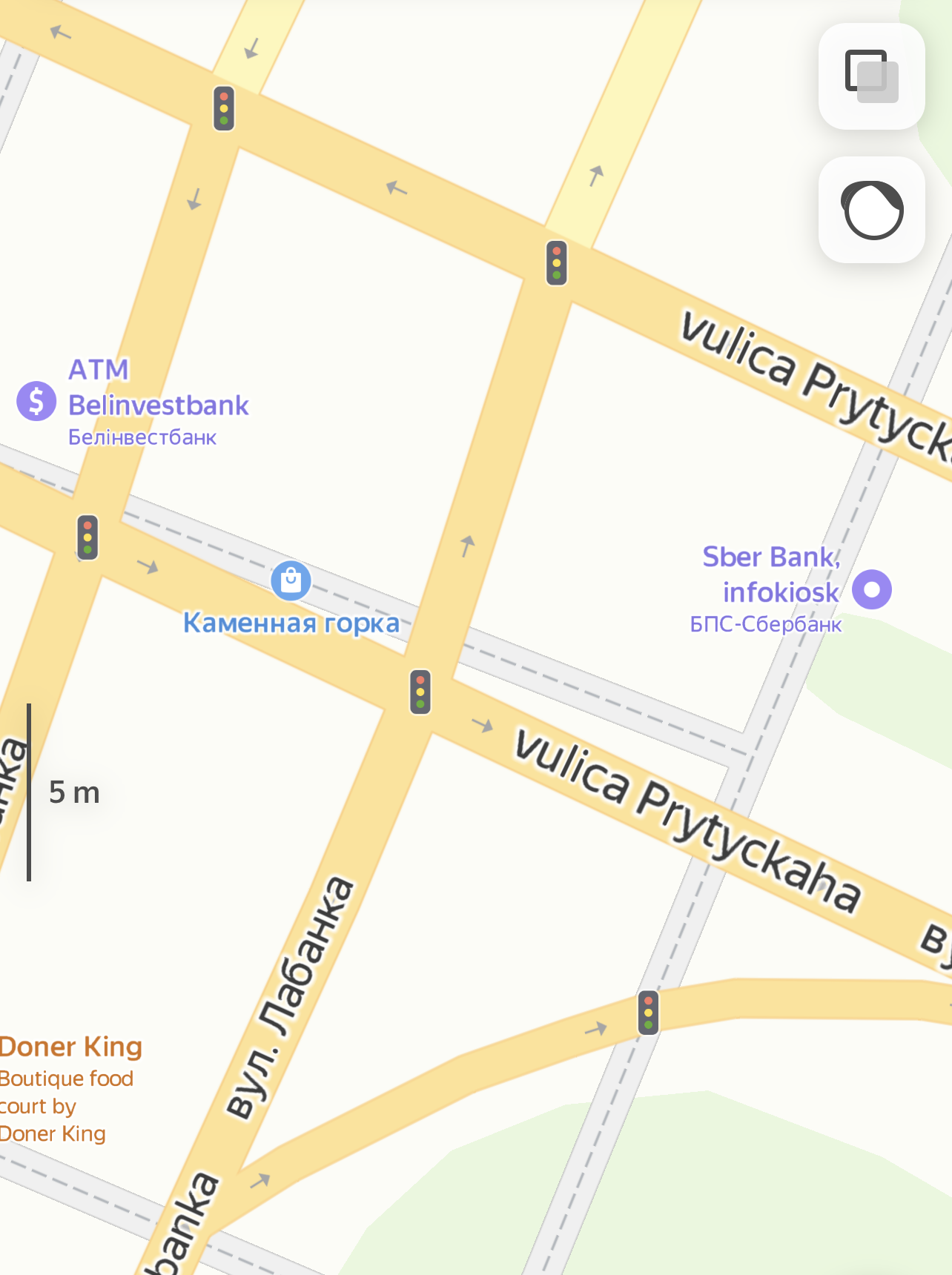Click the topmost traffic light icon

(x=222, y=110)
